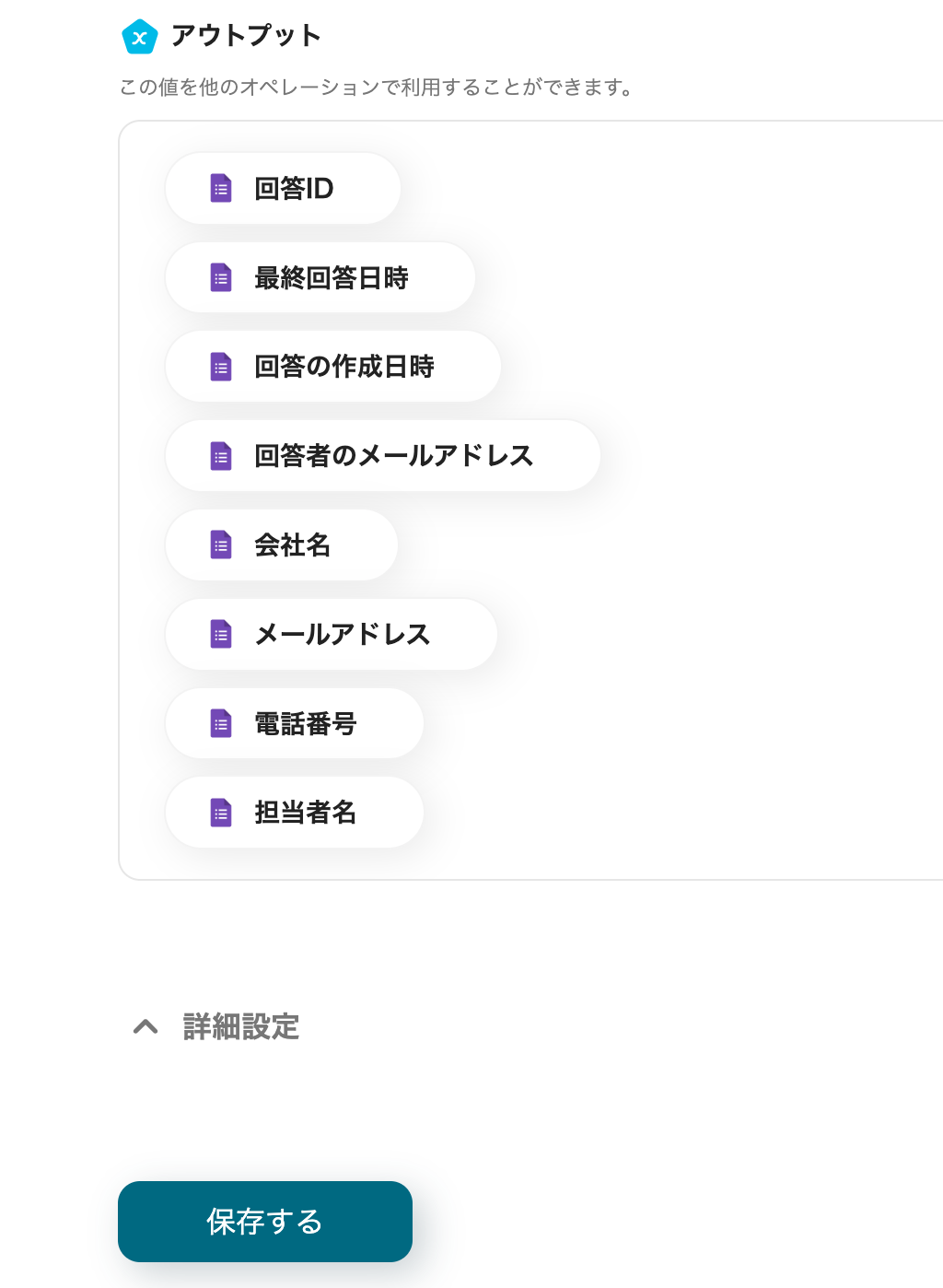Screen dimensions: 943x1288
Task: Select the 会社名 output chip
Action: tap(281, 544)
